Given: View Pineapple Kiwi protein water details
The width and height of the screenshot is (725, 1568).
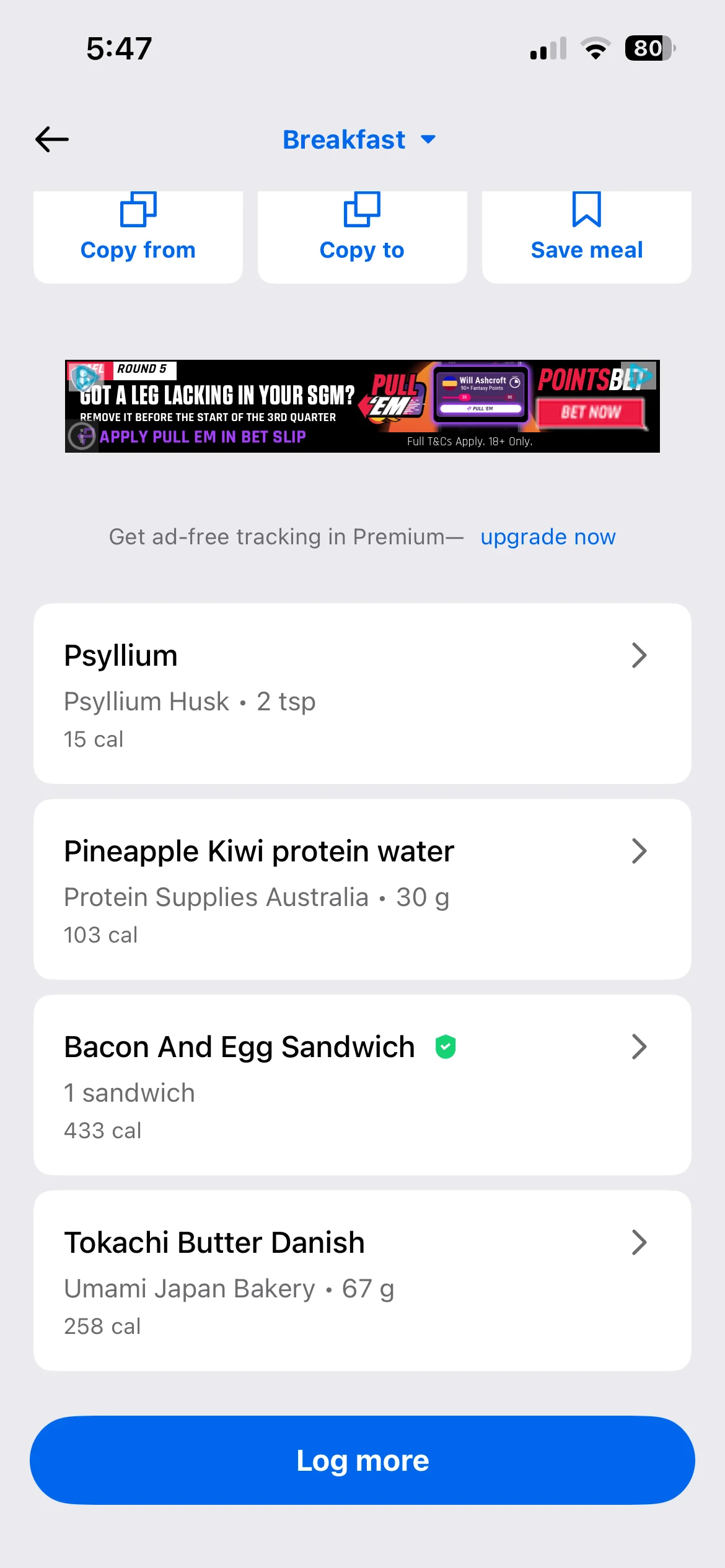Looking at the screenshot, I should [362, 889].
